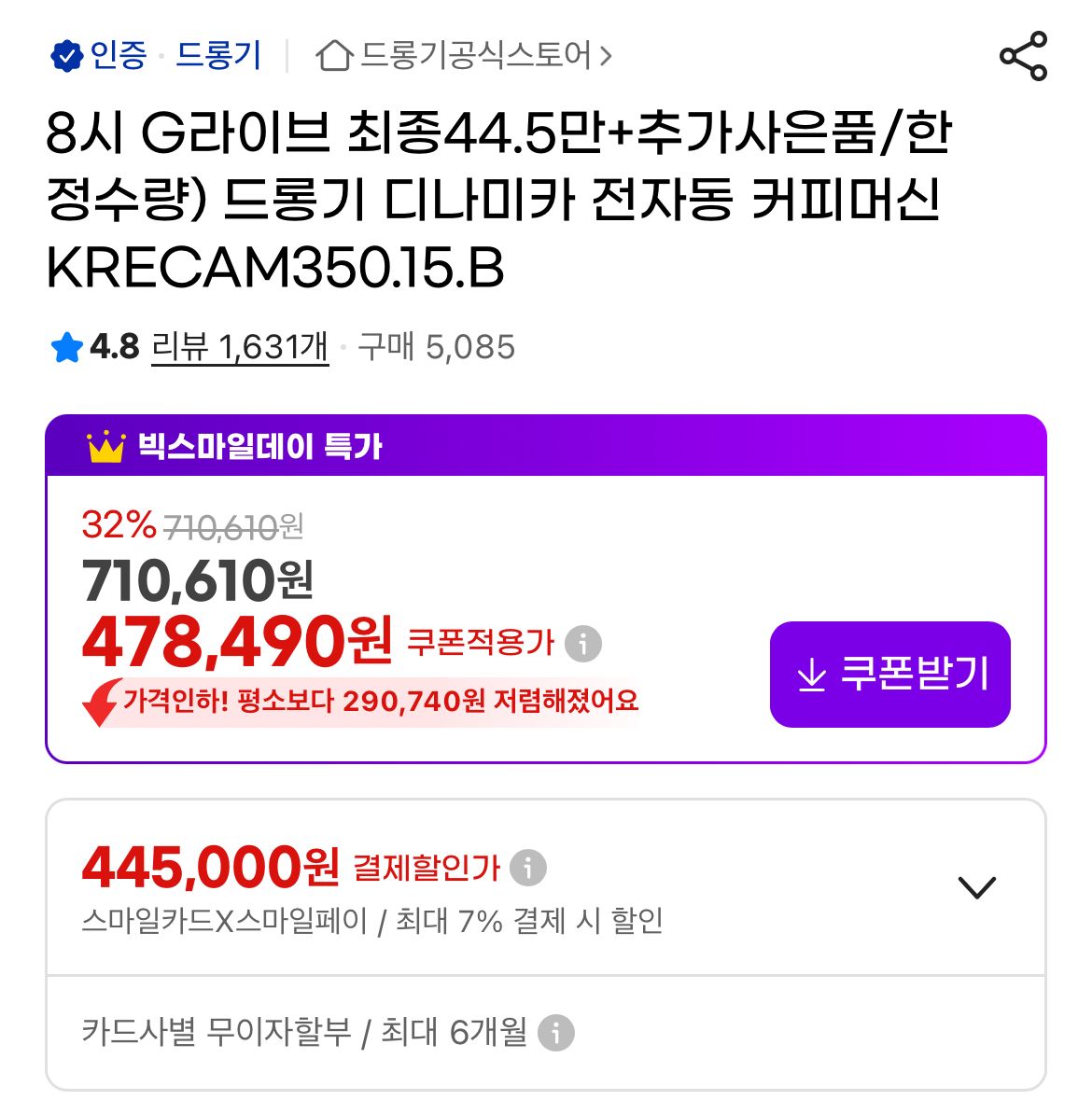Screen dimensions: 1092x1114
Task: Show info for 결제할인가
Action: 528,868
